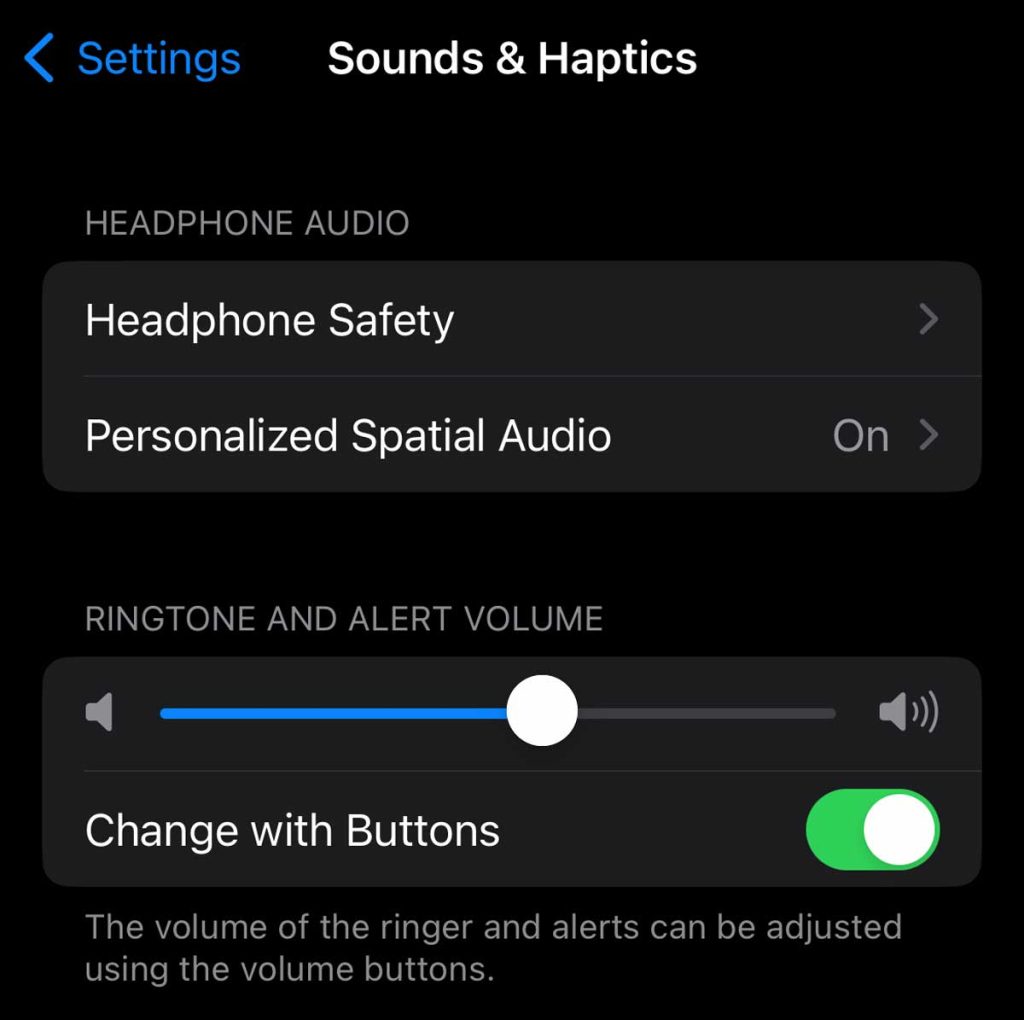Tap the ringtone and alert volume slider

point(542,711)
